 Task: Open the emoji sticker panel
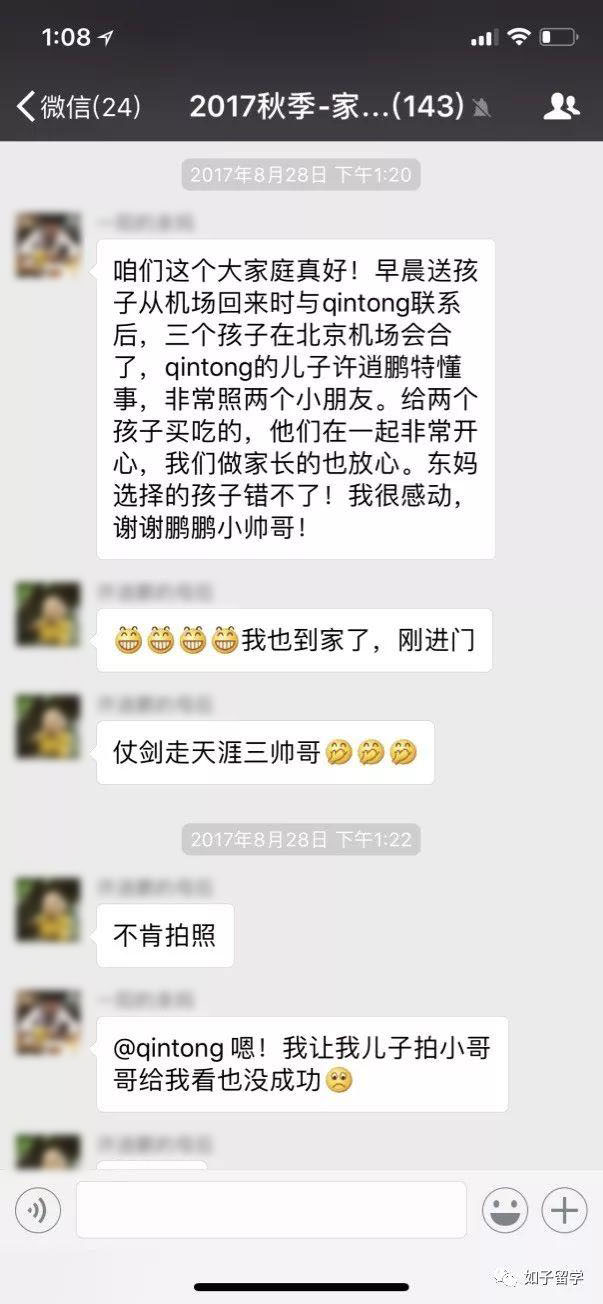click(505, 1211)
